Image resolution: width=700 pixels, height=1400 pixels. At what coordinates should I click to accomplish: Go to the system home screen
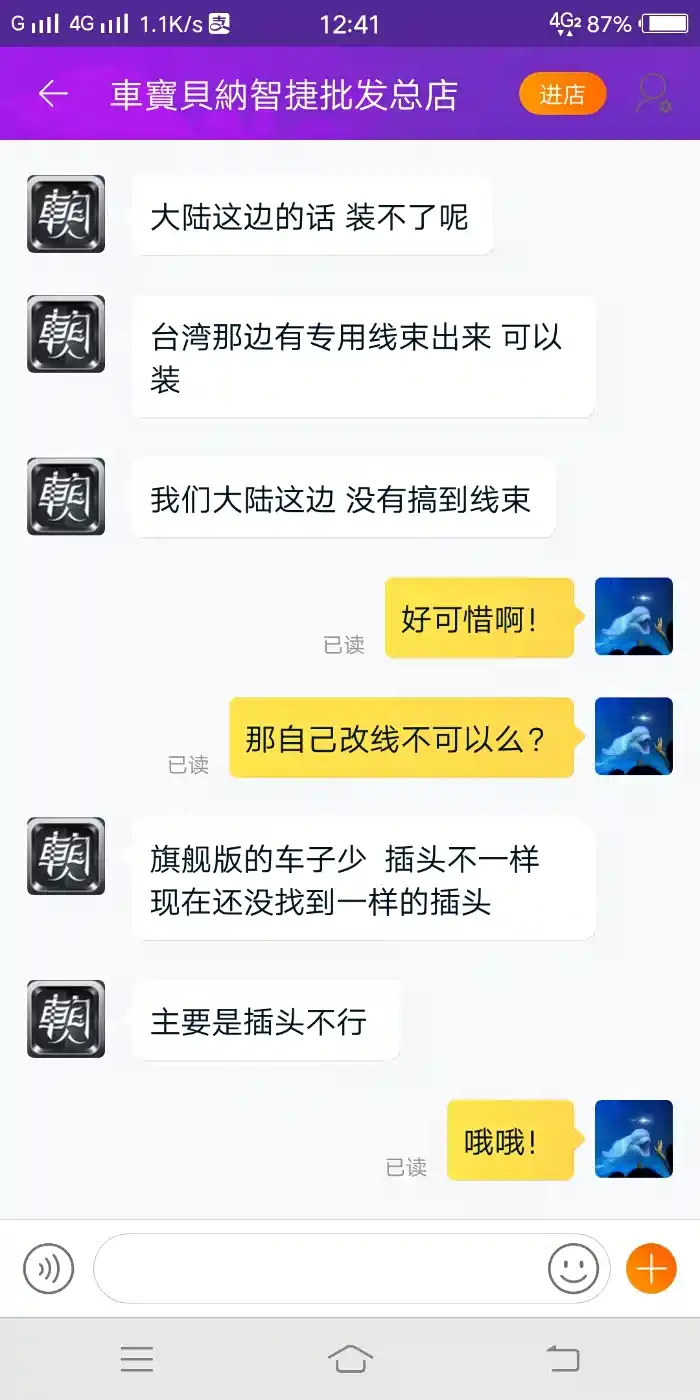click(x=350, y=1358)
